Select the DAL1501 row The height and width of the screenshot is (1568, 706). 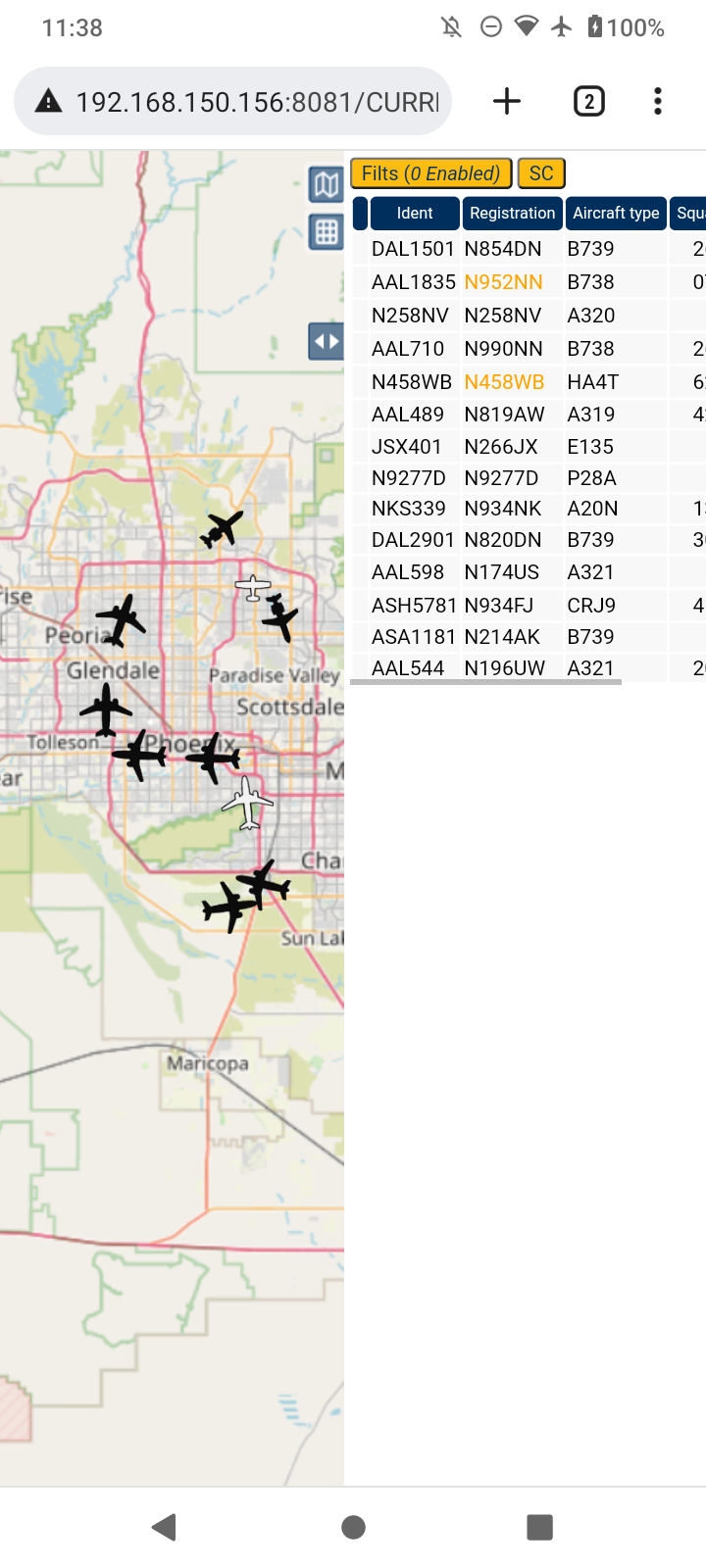click(529, 249)
